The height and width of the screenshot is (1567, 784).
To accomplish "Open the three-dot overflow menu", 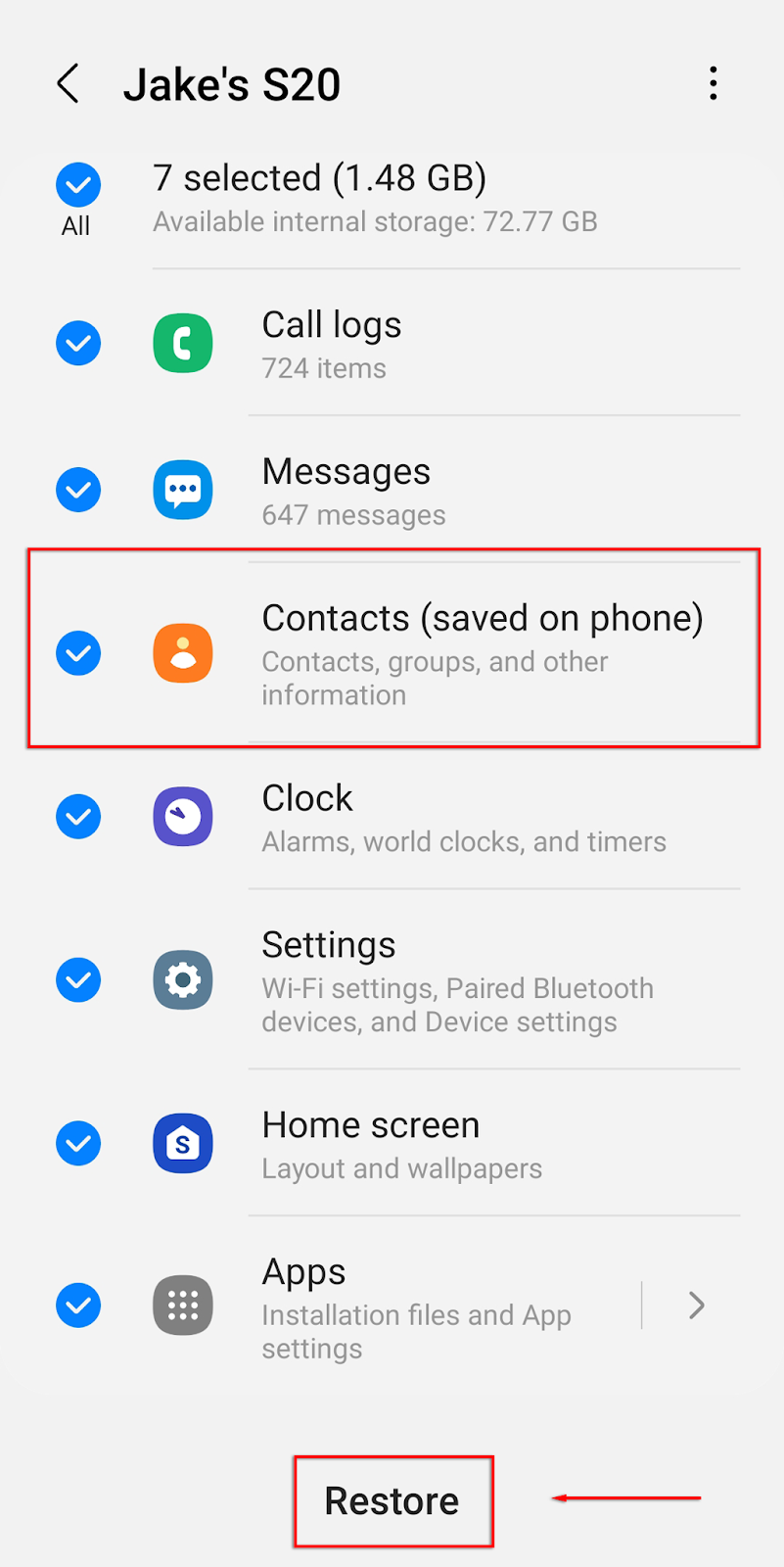I will click(x=714, y=84).
